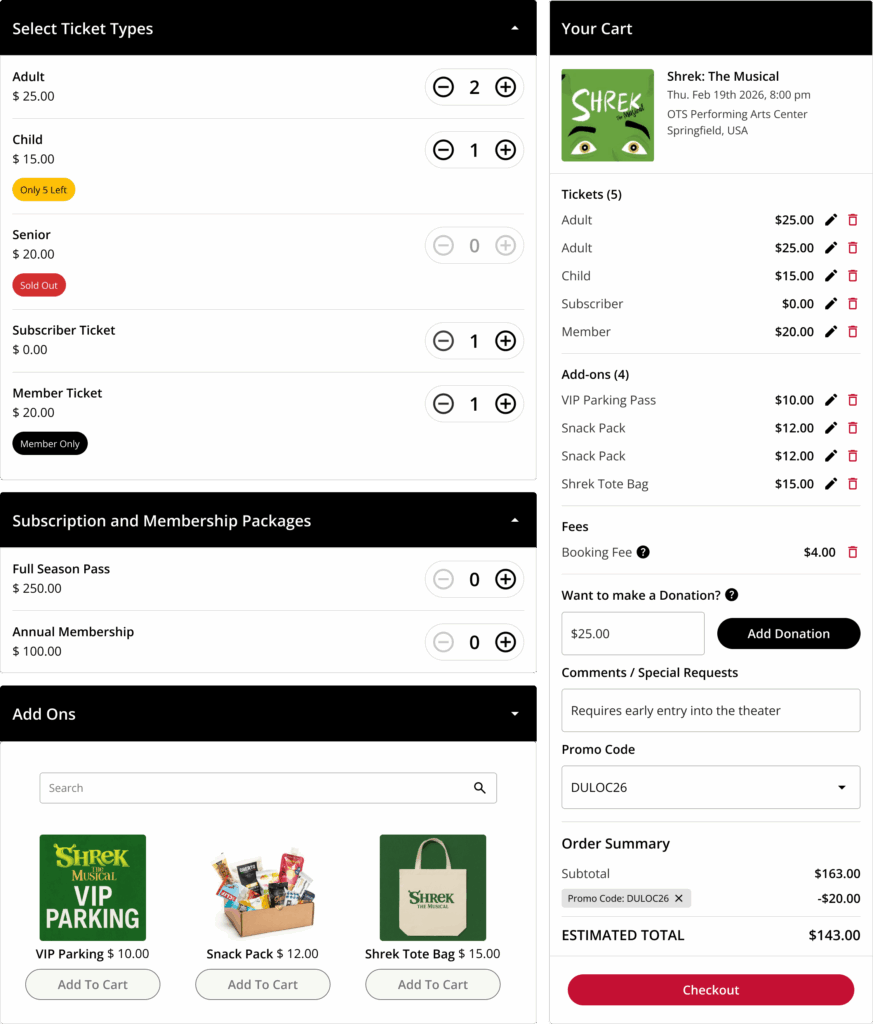This screenshot has width=873, height=1024.
Task: Remove one Subscriber Ticket
Action: tap(443, 341)
